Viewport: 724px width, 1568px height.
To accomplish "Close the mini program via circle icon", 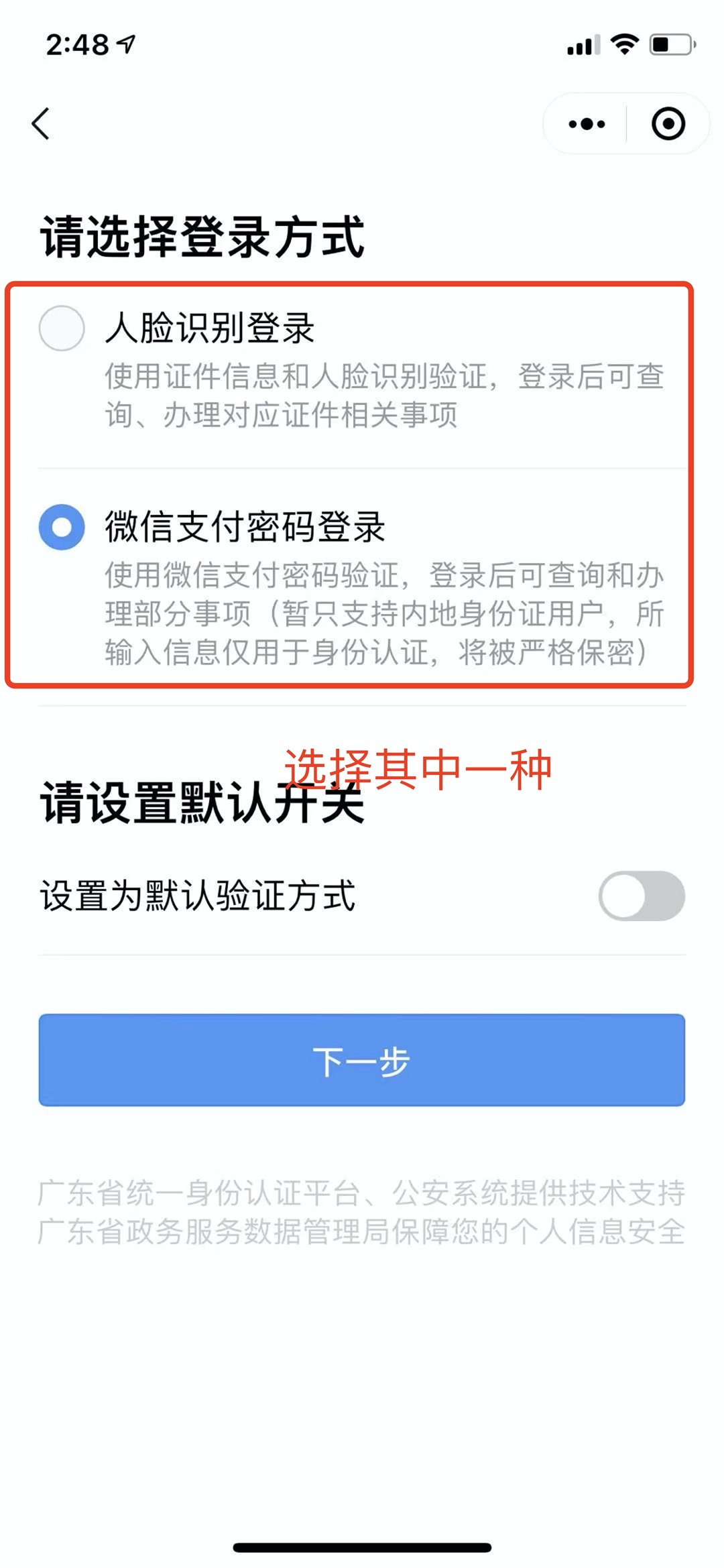I will point(668,124).
